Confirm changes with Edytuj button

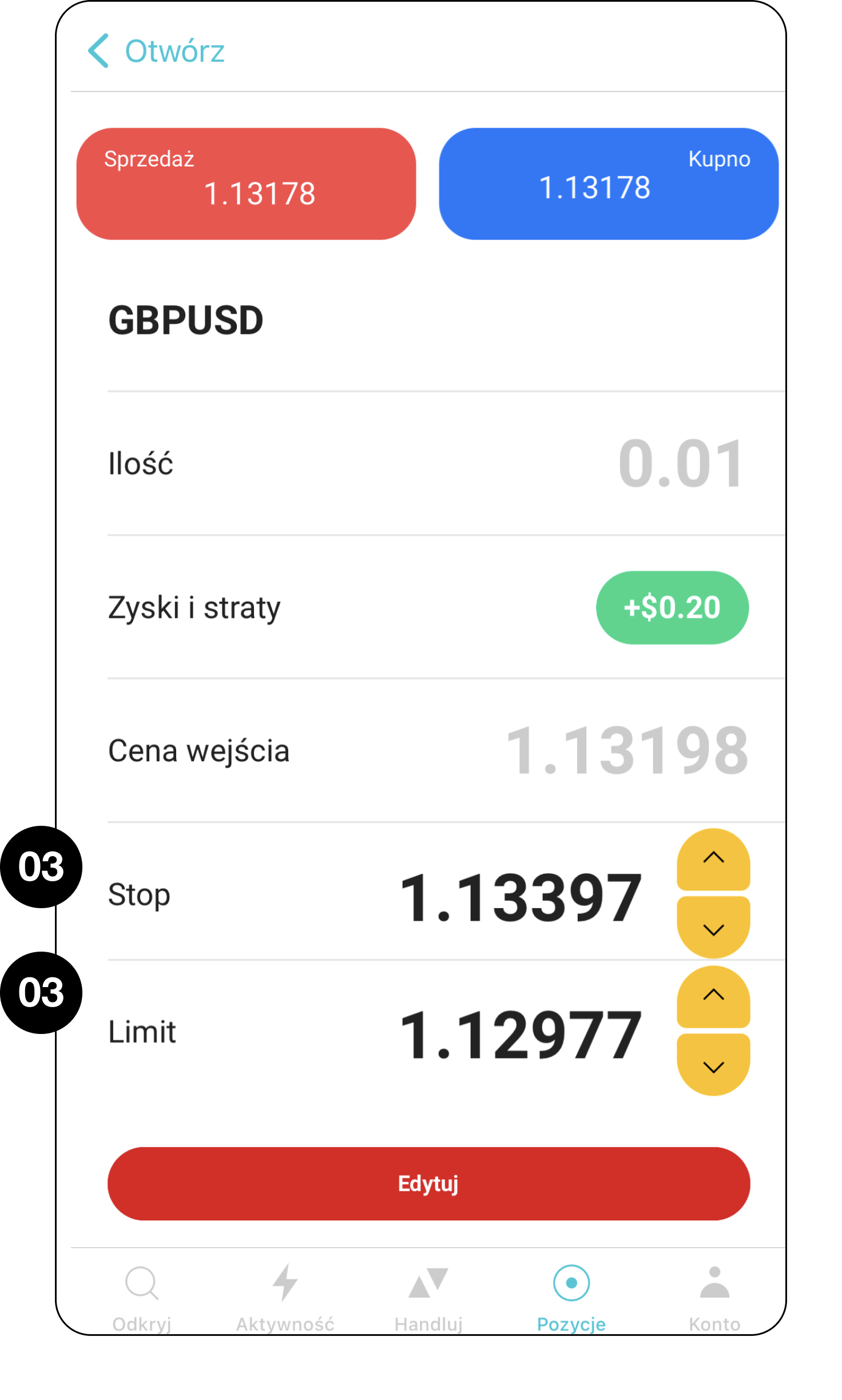[x=428, y=1183]
